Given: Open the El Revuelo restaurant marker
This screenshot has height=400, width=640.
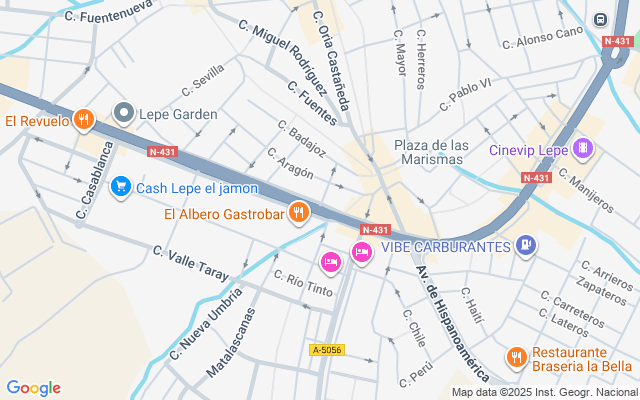Looking at the screenshot, I should [x=83, y=122].
